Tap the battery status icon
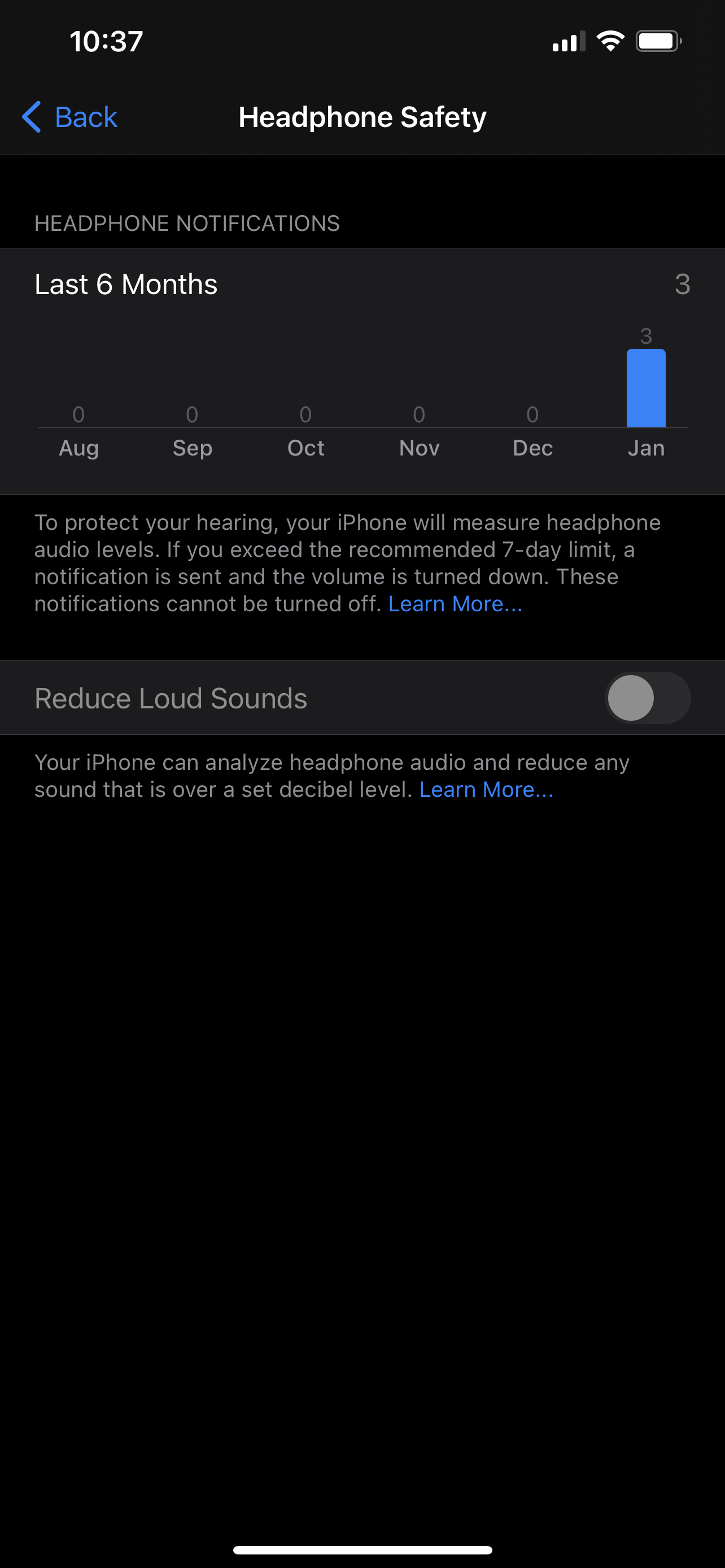 [658, 40]
